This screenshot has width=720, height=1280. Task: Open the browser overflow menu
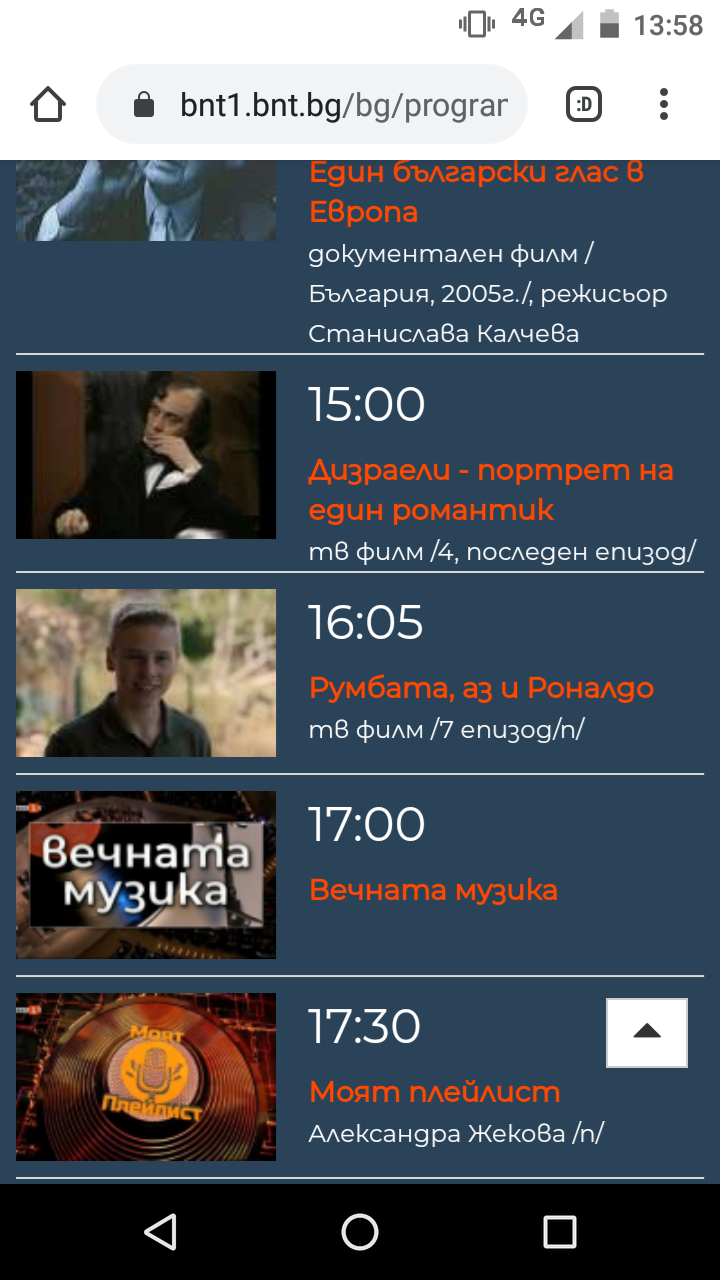tap(664, 104)
